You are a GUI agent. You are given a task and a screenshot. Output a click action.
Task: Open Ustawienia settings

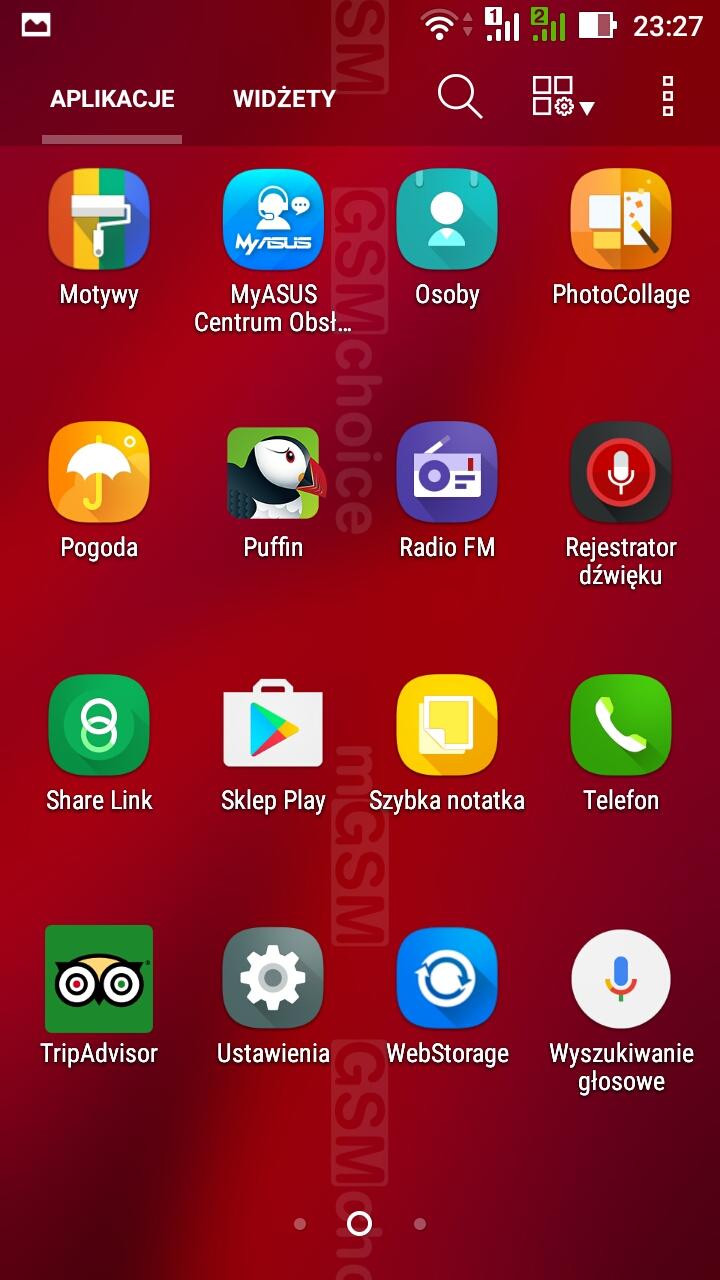pyautogui.click(x=273, y=979)
